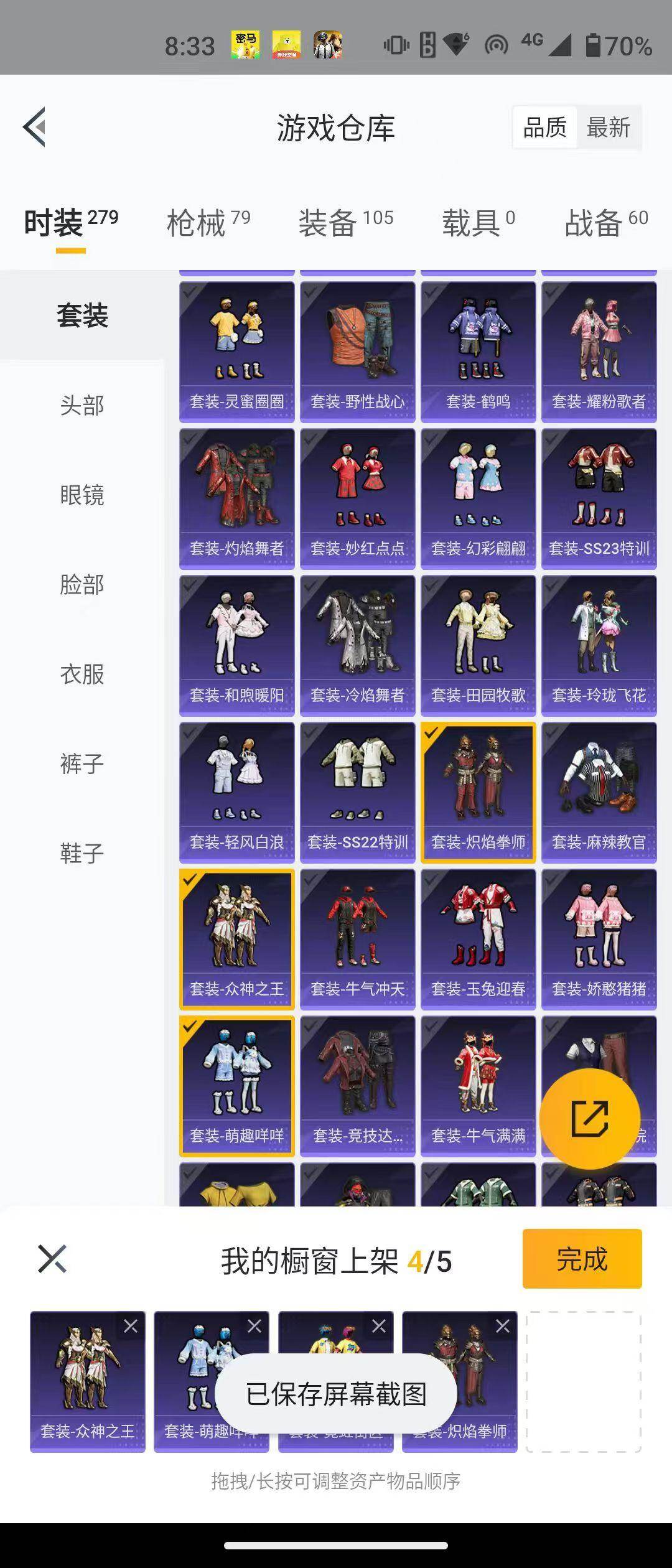Sort by 品质

point(544,128)
